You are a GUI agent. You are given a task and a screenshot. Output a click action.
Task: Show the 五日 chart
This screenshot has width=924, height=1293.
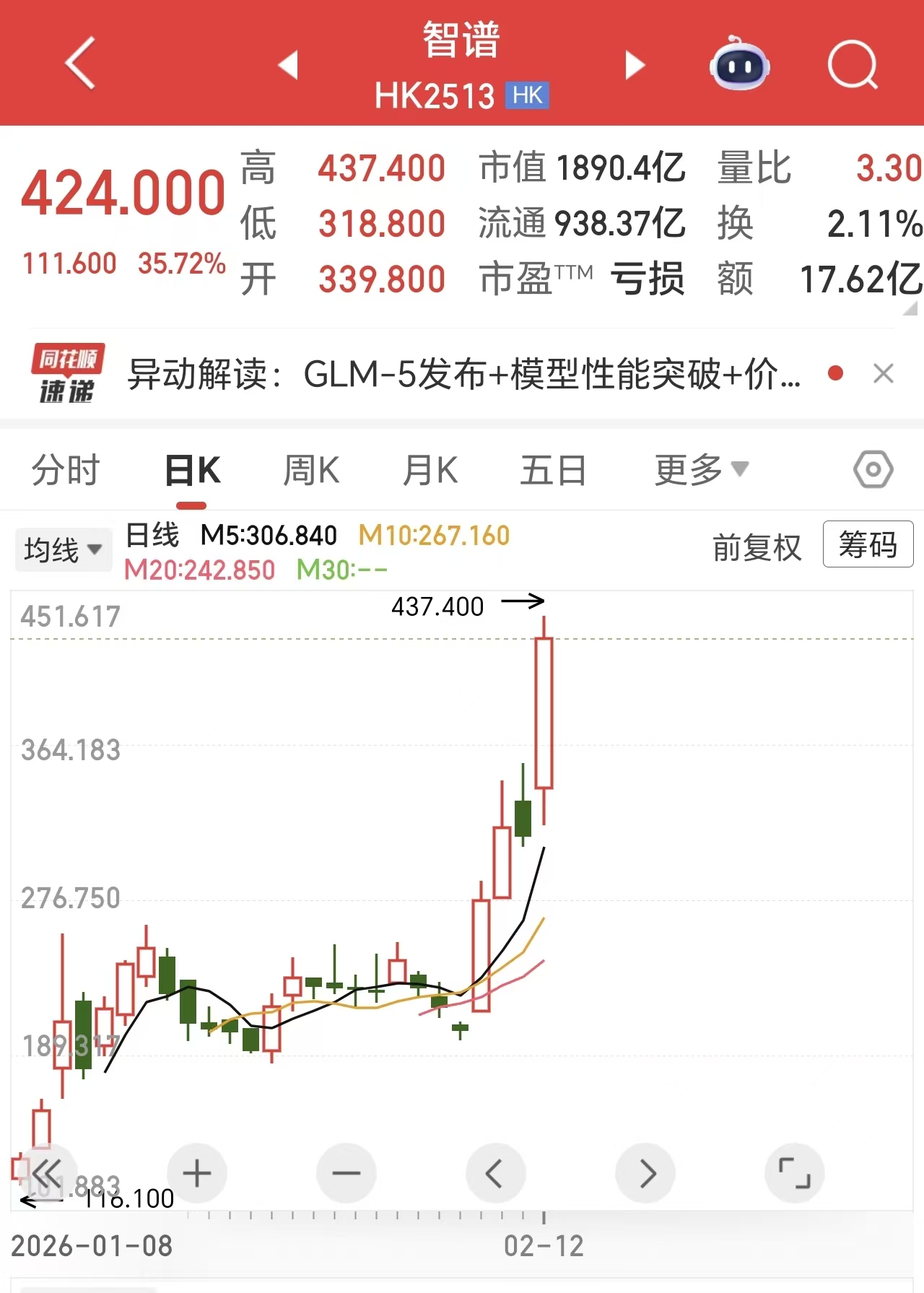tap(553, 471)
